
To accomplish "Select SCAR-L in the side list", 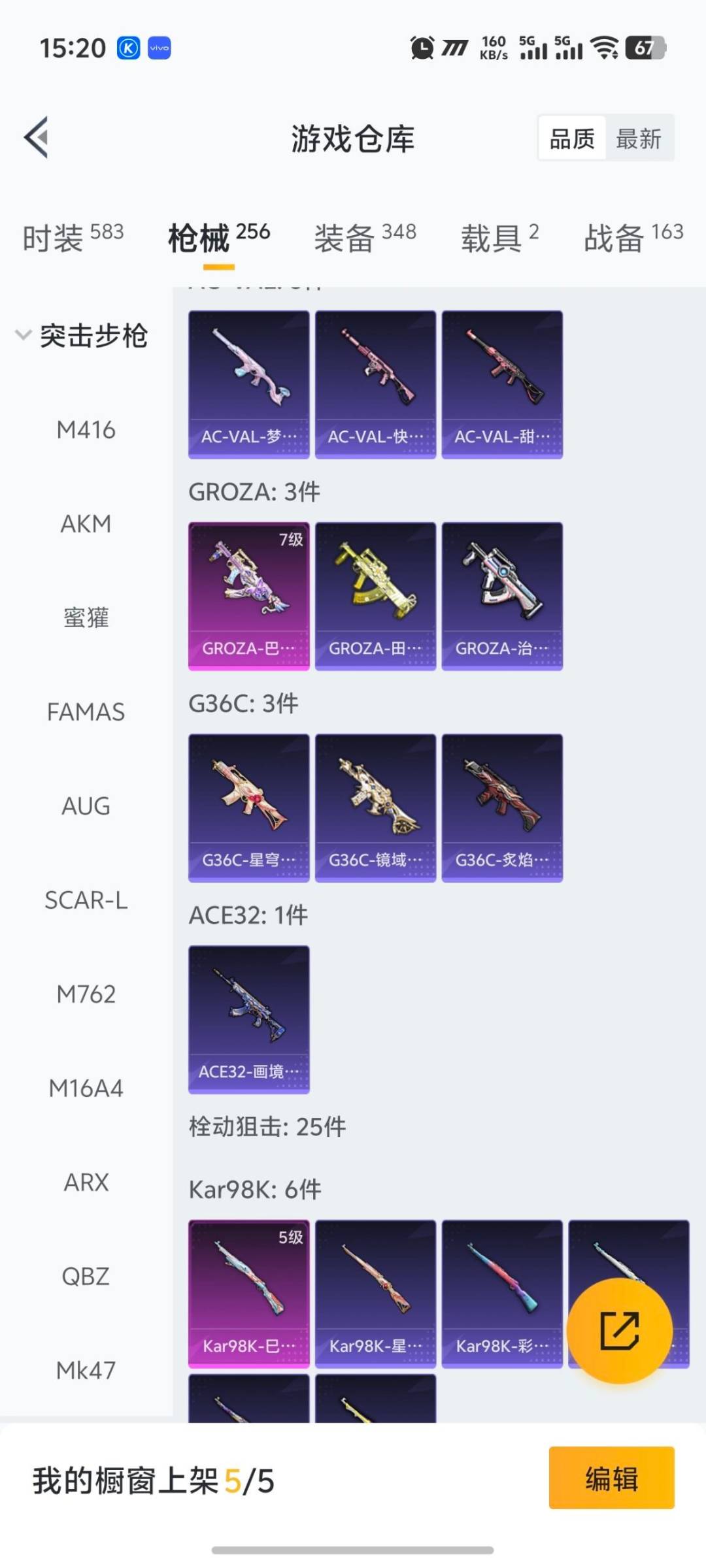I will [86, 900].
